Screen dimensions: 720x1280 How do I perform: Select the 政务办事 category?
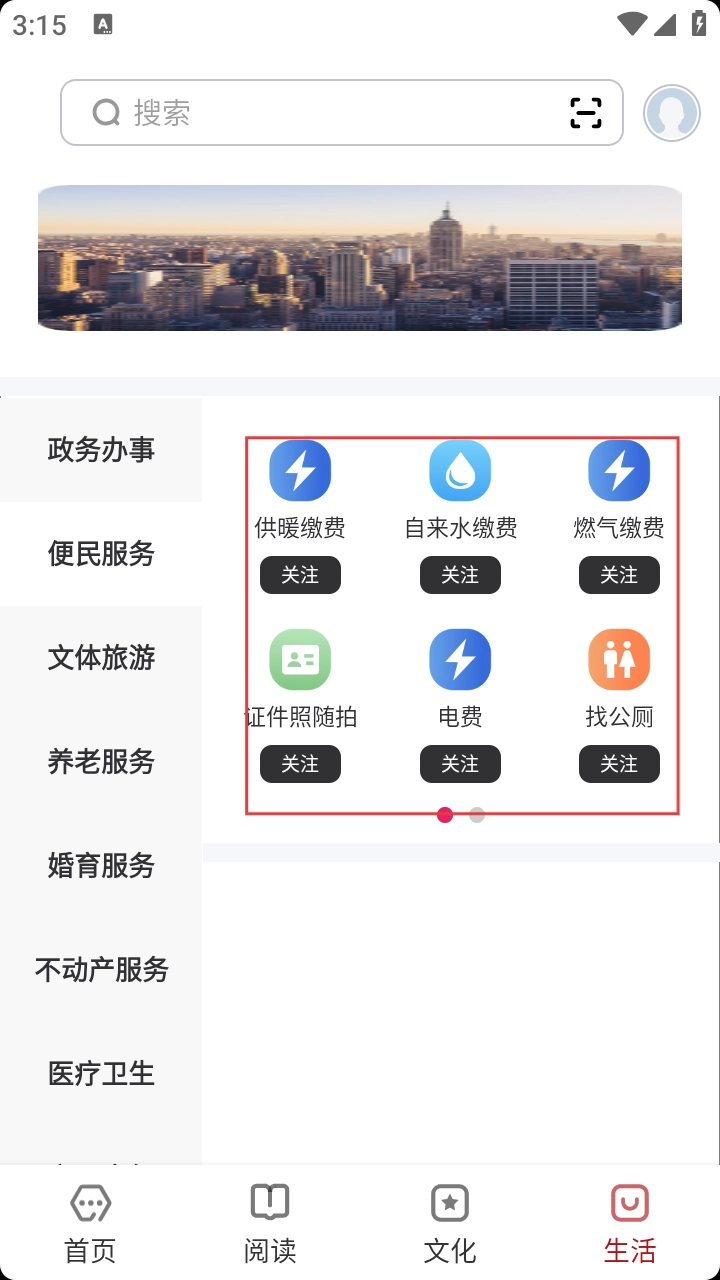point(101,450)
